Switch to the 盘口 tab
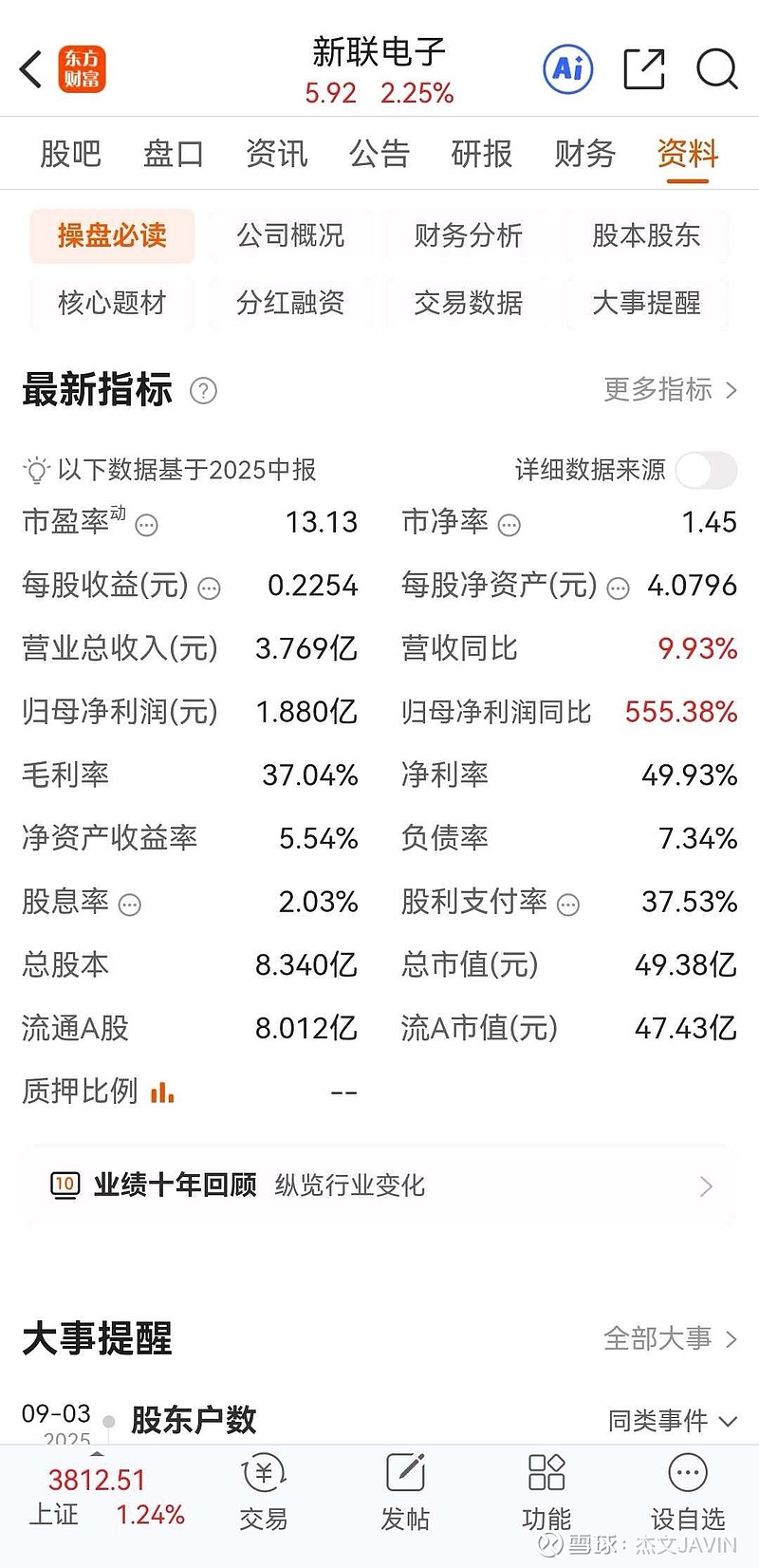This screenshot has width=759, height=1568. [173, 154]
